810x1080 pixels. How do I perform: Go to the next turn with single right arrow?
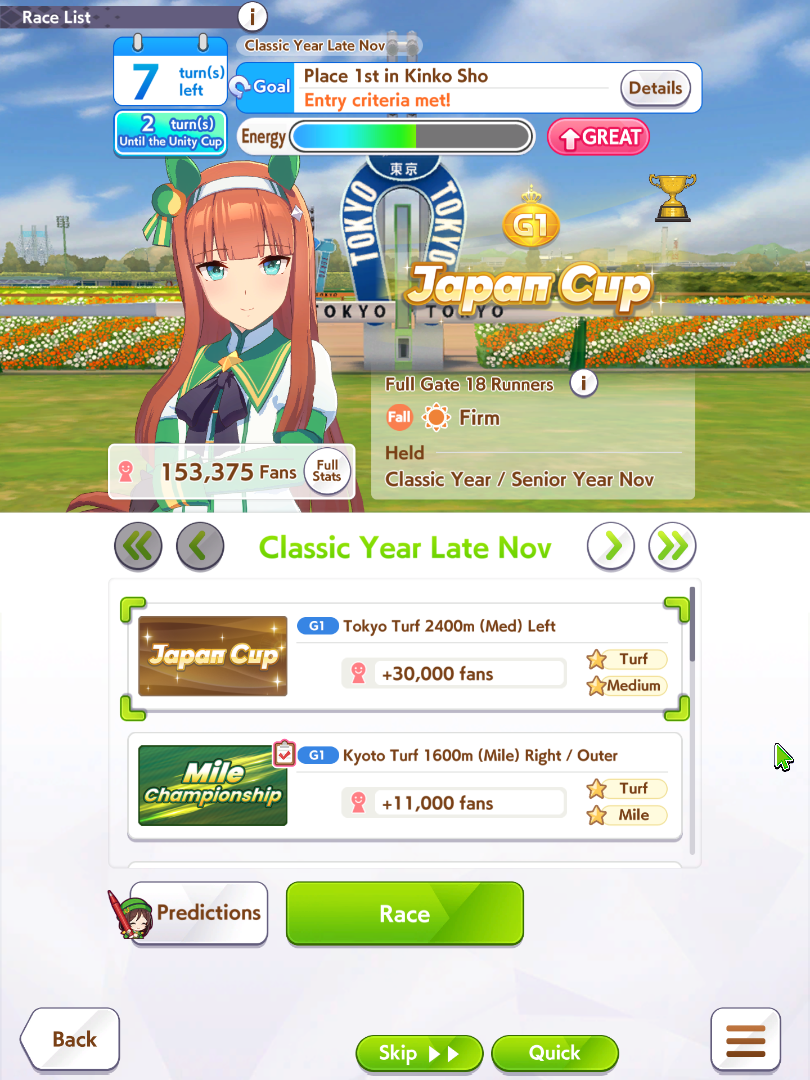(x=611, y=547)
